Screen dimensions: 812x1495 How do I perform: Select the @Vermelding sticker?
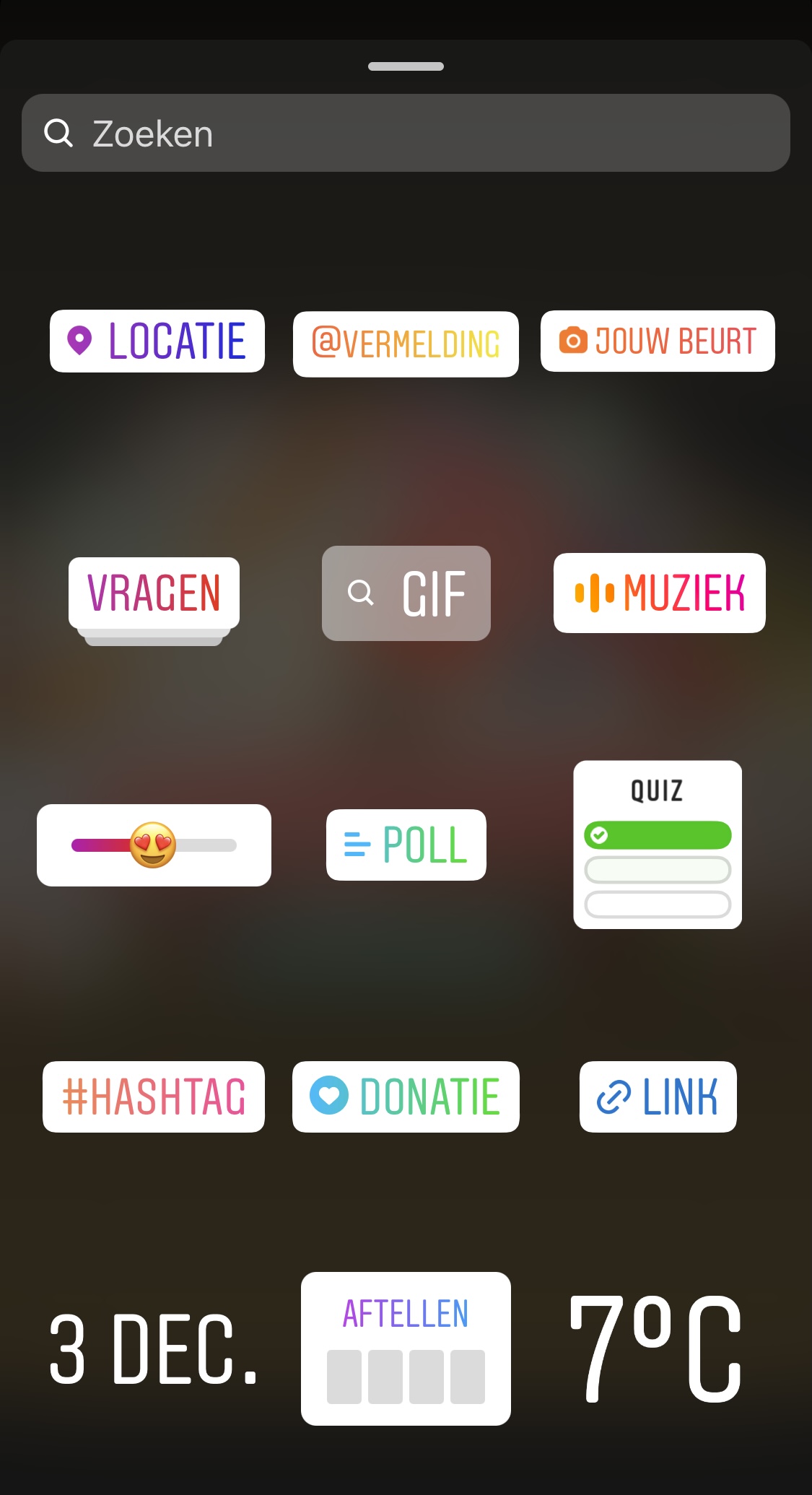tap(406, 344)
